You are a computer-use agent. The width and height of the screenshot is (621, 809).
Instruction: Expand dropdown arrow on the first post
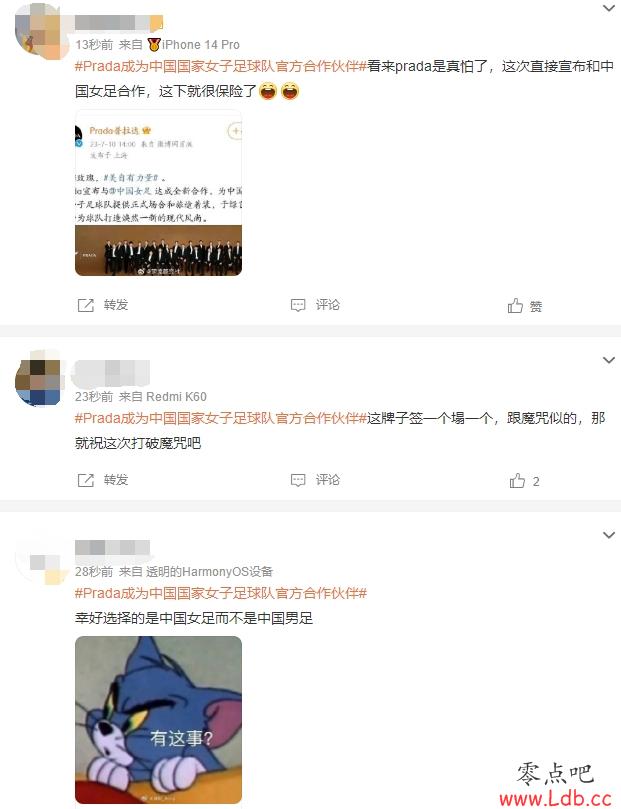[608, 8]
